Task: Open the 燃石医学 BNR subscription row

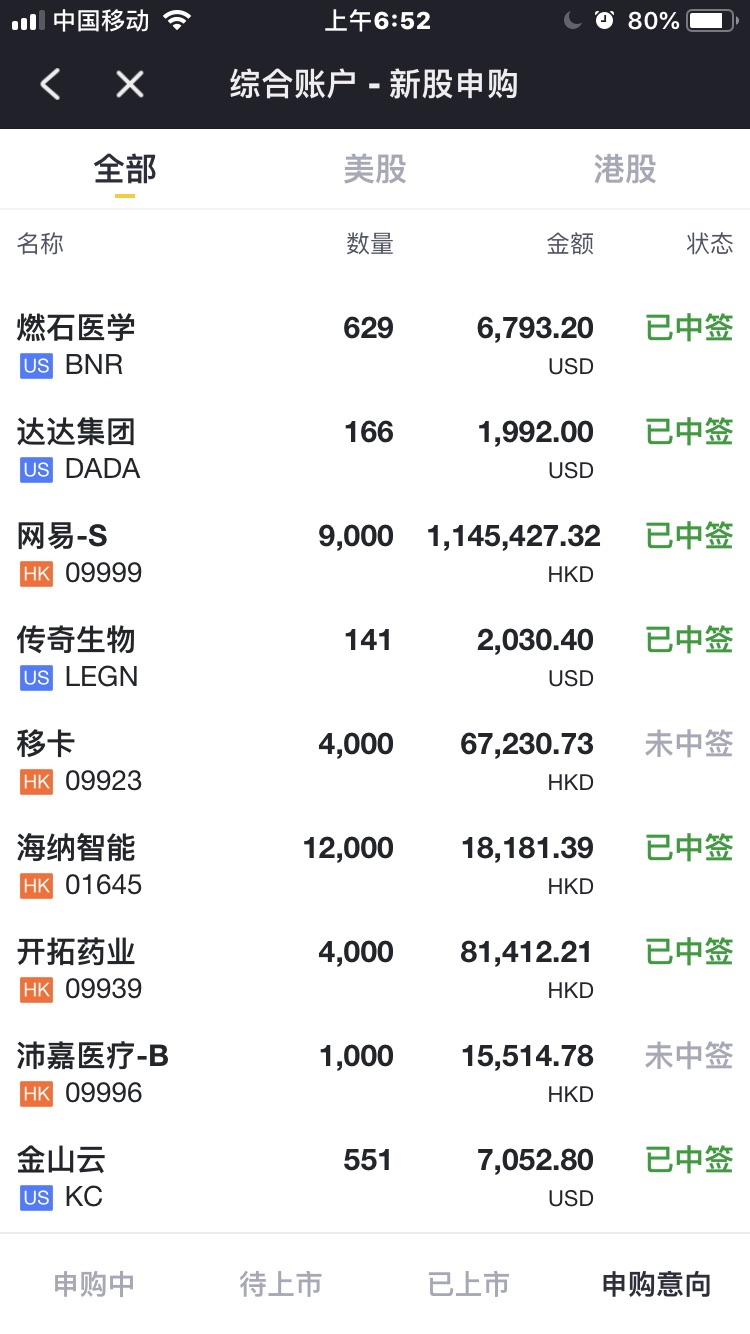Action: point(375,345)
